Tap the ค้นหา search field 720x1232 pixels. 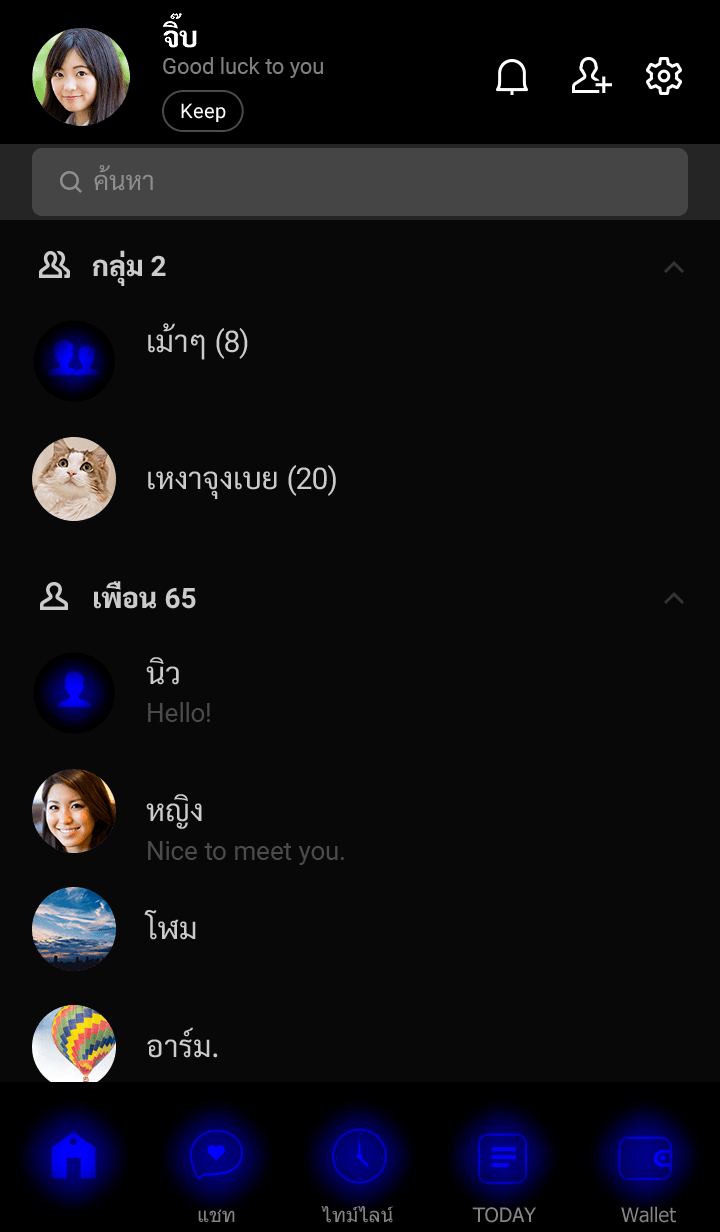(360, 182)
